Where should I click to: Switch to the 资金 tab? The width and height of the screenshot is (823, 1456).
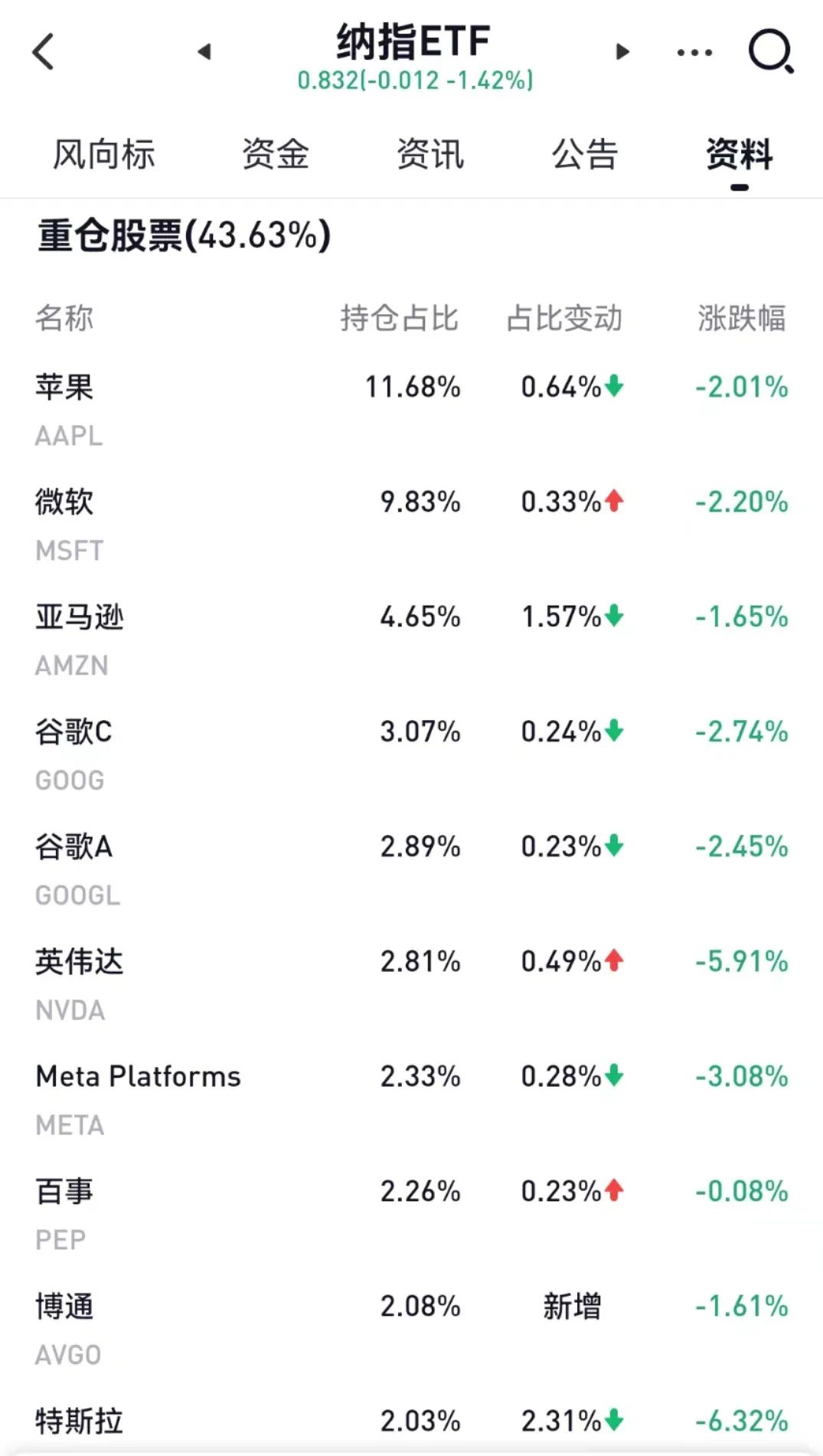click(274, 155)
